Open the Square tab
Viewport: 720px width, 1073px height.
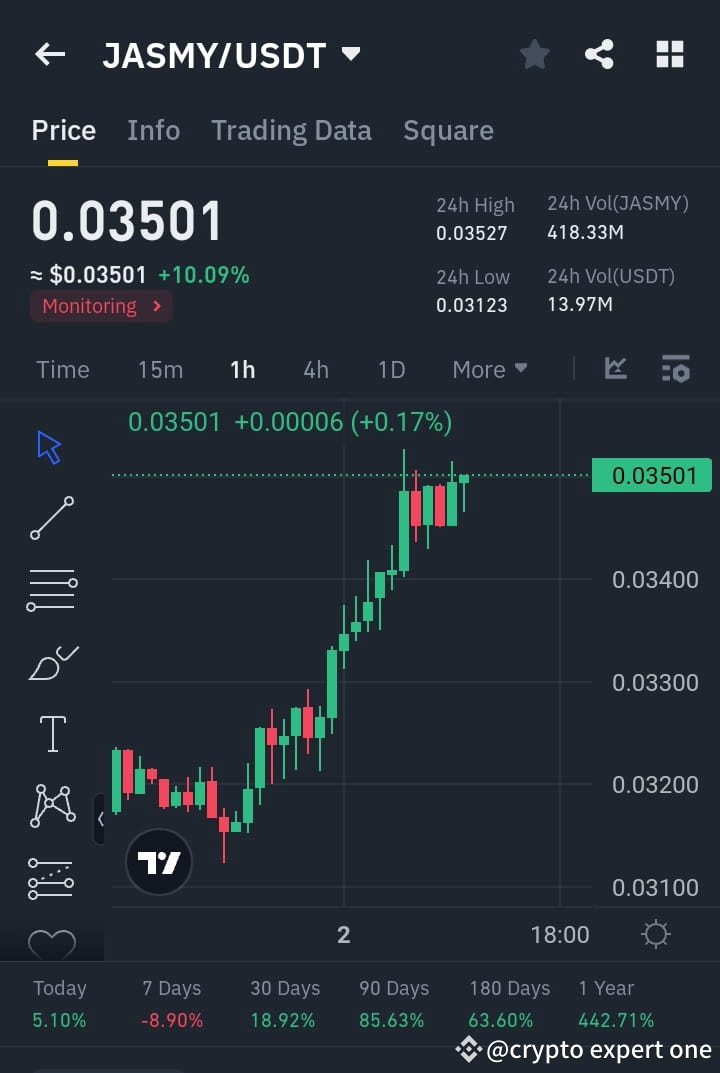[448, 130]
